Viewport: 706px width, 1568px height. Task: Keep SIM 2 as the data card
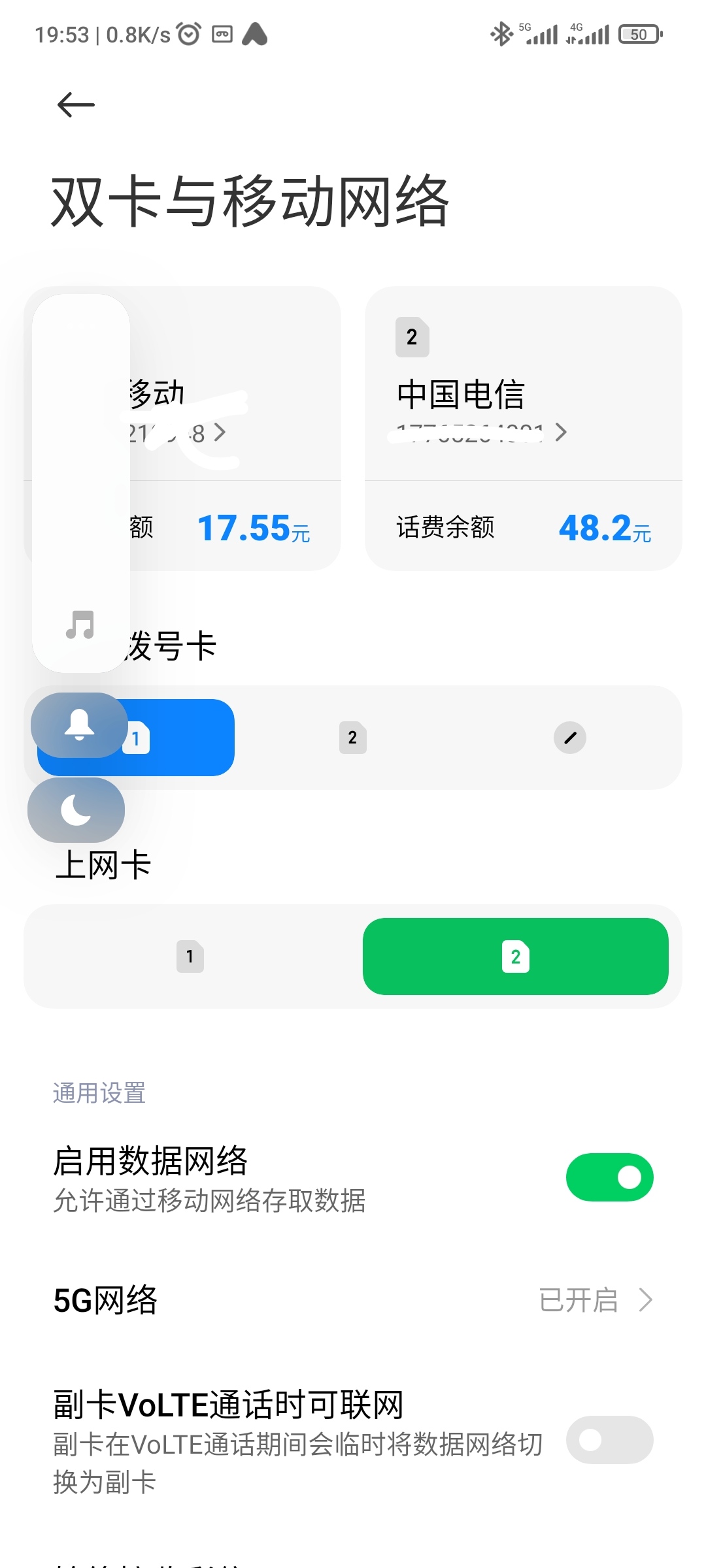click(x=515, y=956)
